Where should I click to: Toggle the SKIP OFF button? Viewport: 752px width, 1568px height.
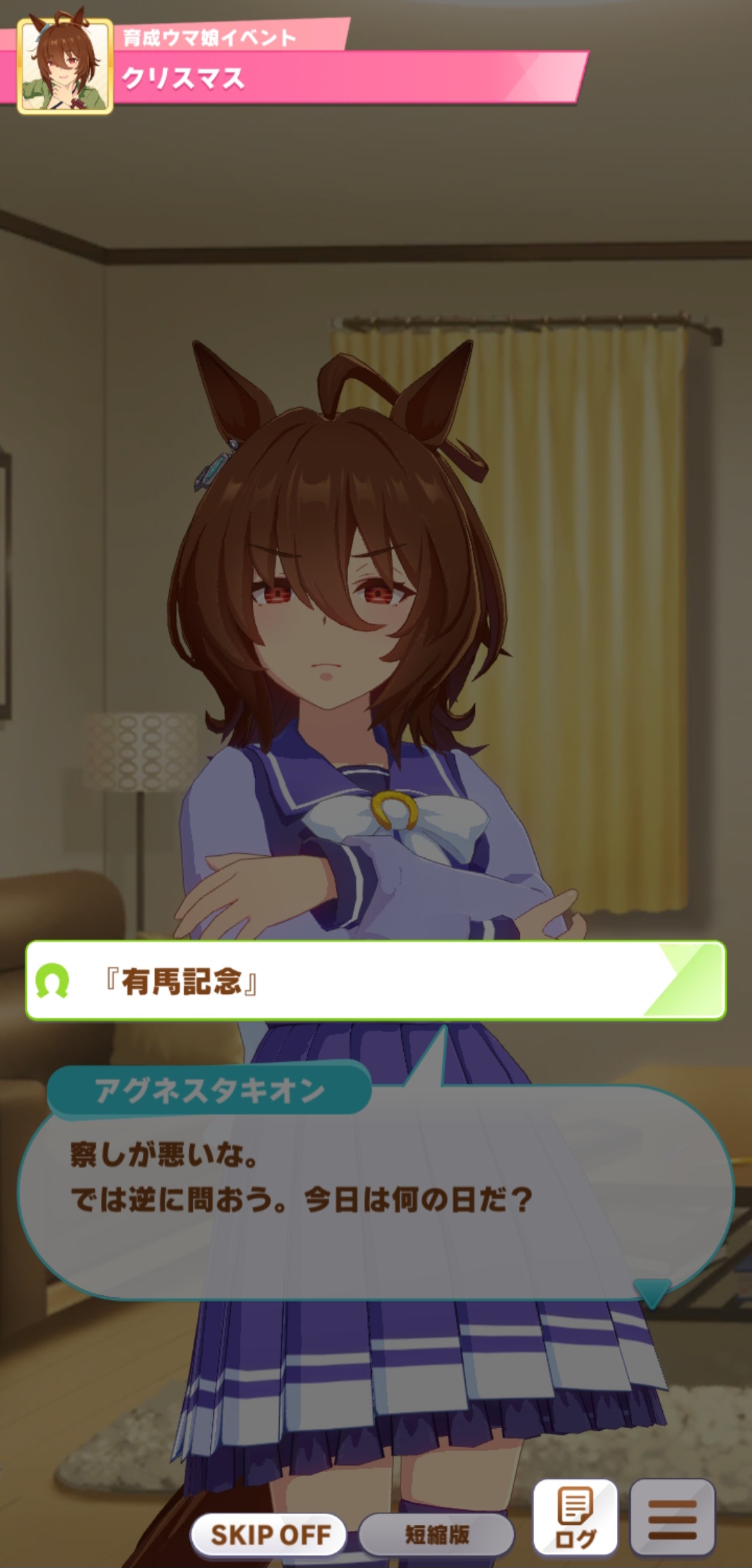click(269, 1534)
